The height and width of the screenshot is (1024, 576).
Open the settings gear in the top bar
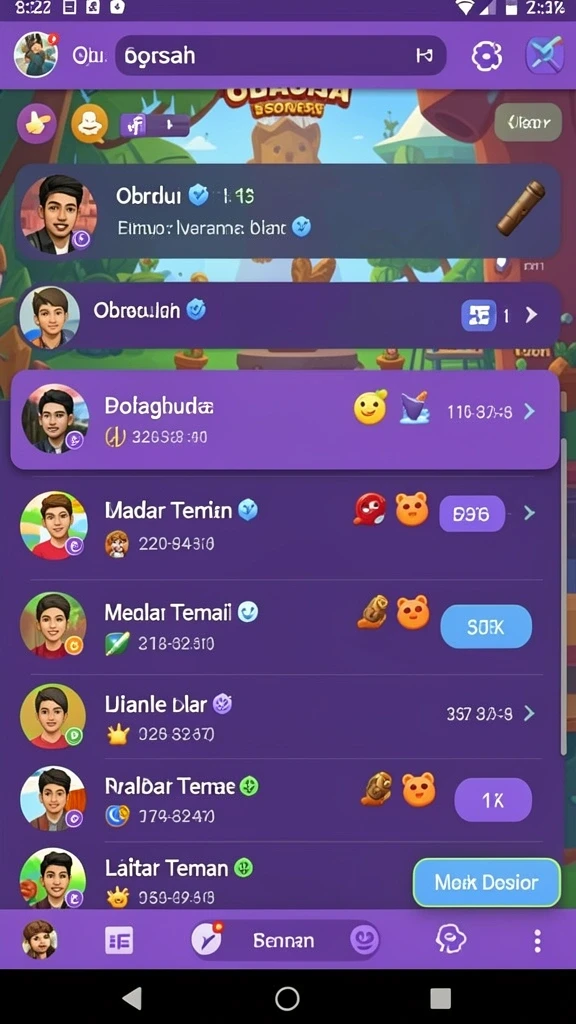coord(487,57)
